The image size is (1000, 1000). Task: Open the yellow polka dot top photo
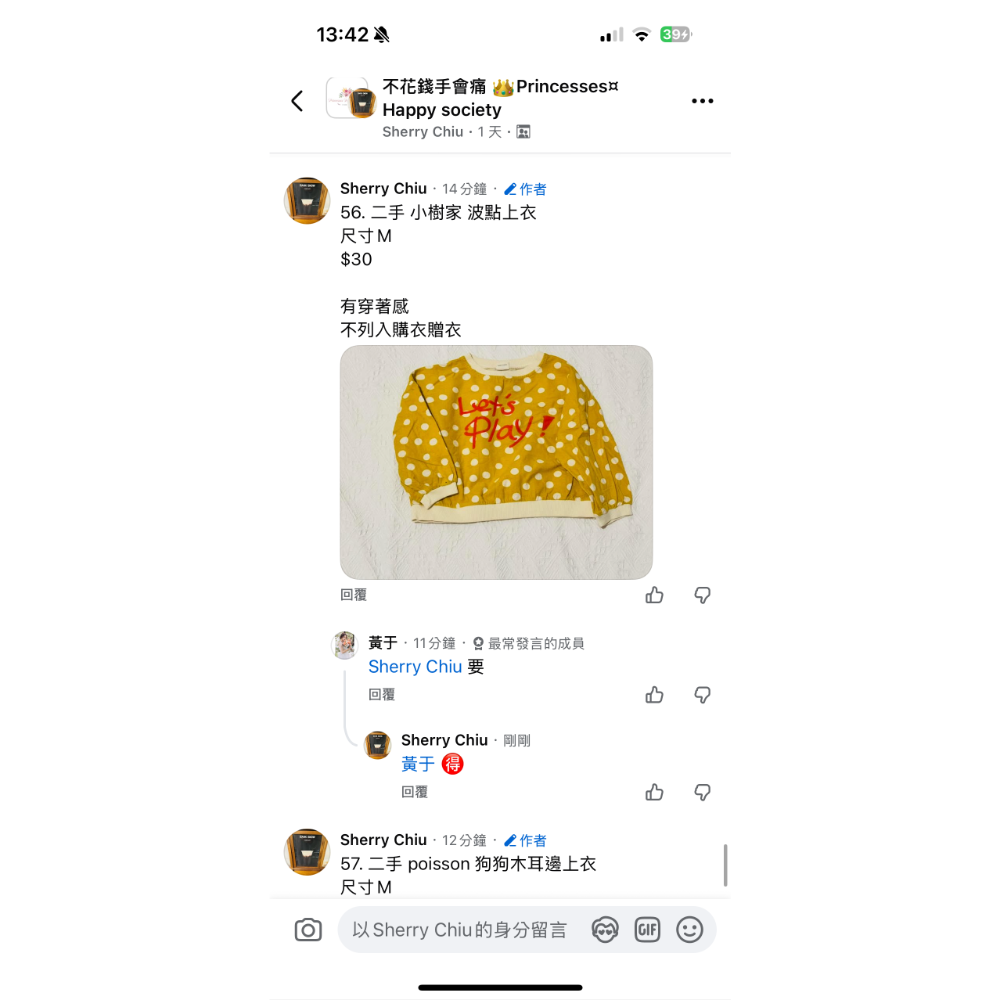click(x=496, y=462)
